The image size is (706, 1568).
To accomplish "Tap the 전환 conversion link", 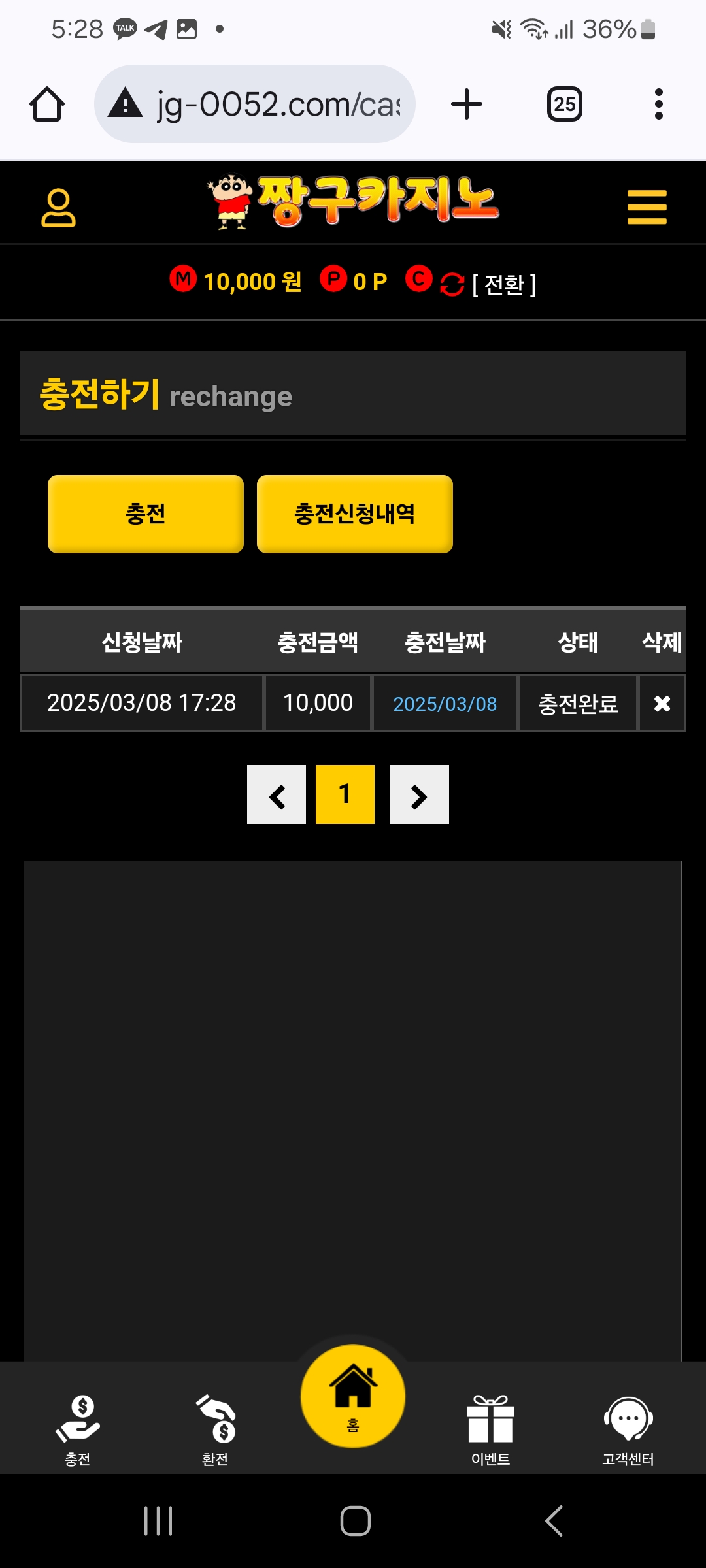I will 503,284.
